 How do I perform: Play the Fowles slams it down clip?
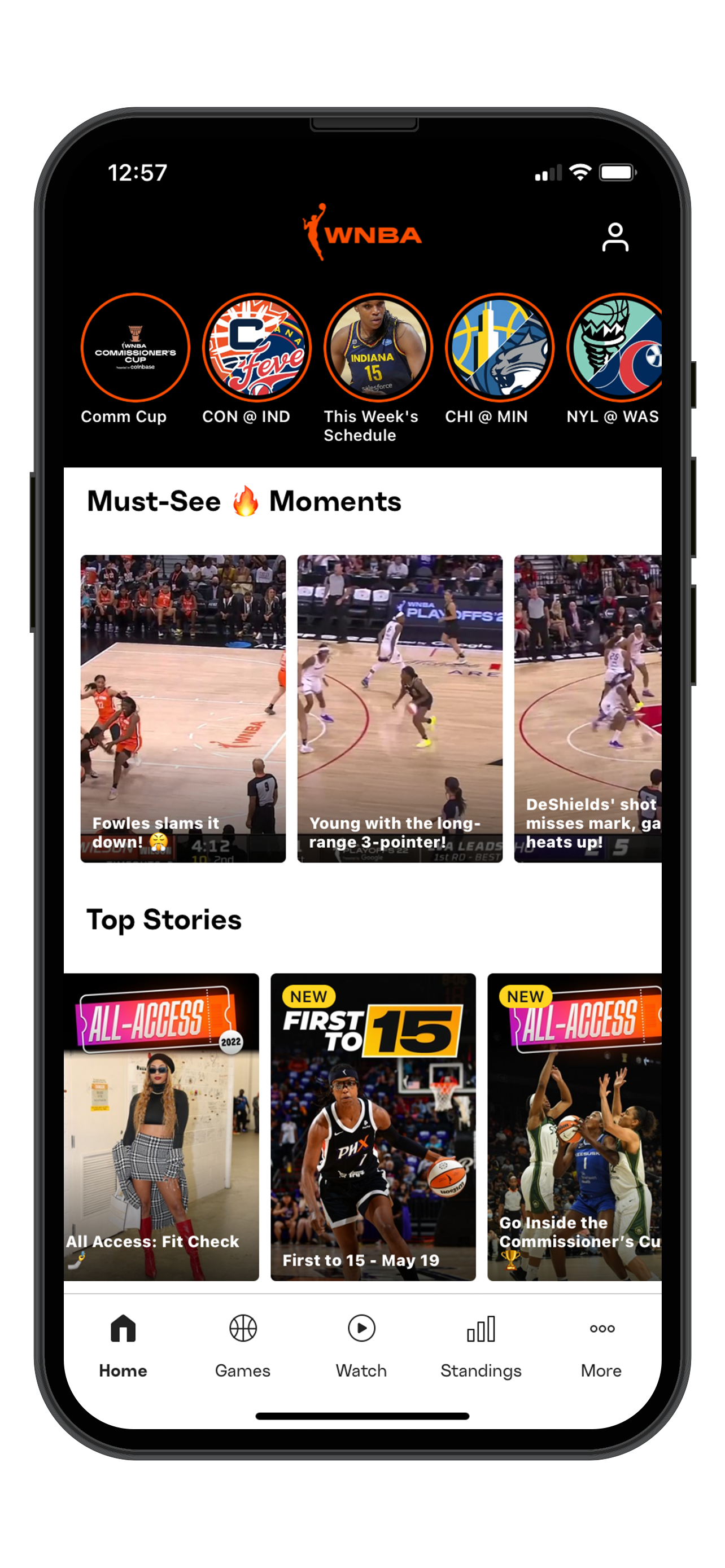[182, 708]
